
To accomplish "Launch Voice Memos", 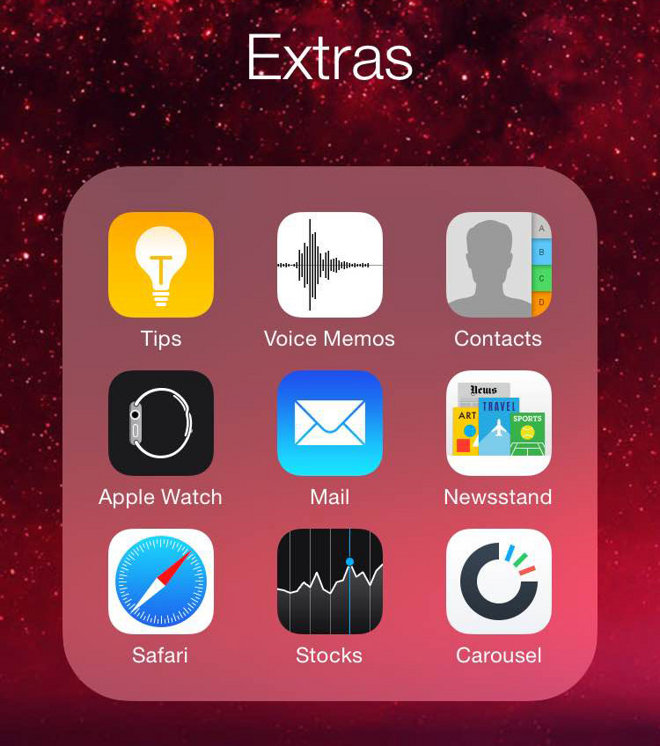I will 329,265.
